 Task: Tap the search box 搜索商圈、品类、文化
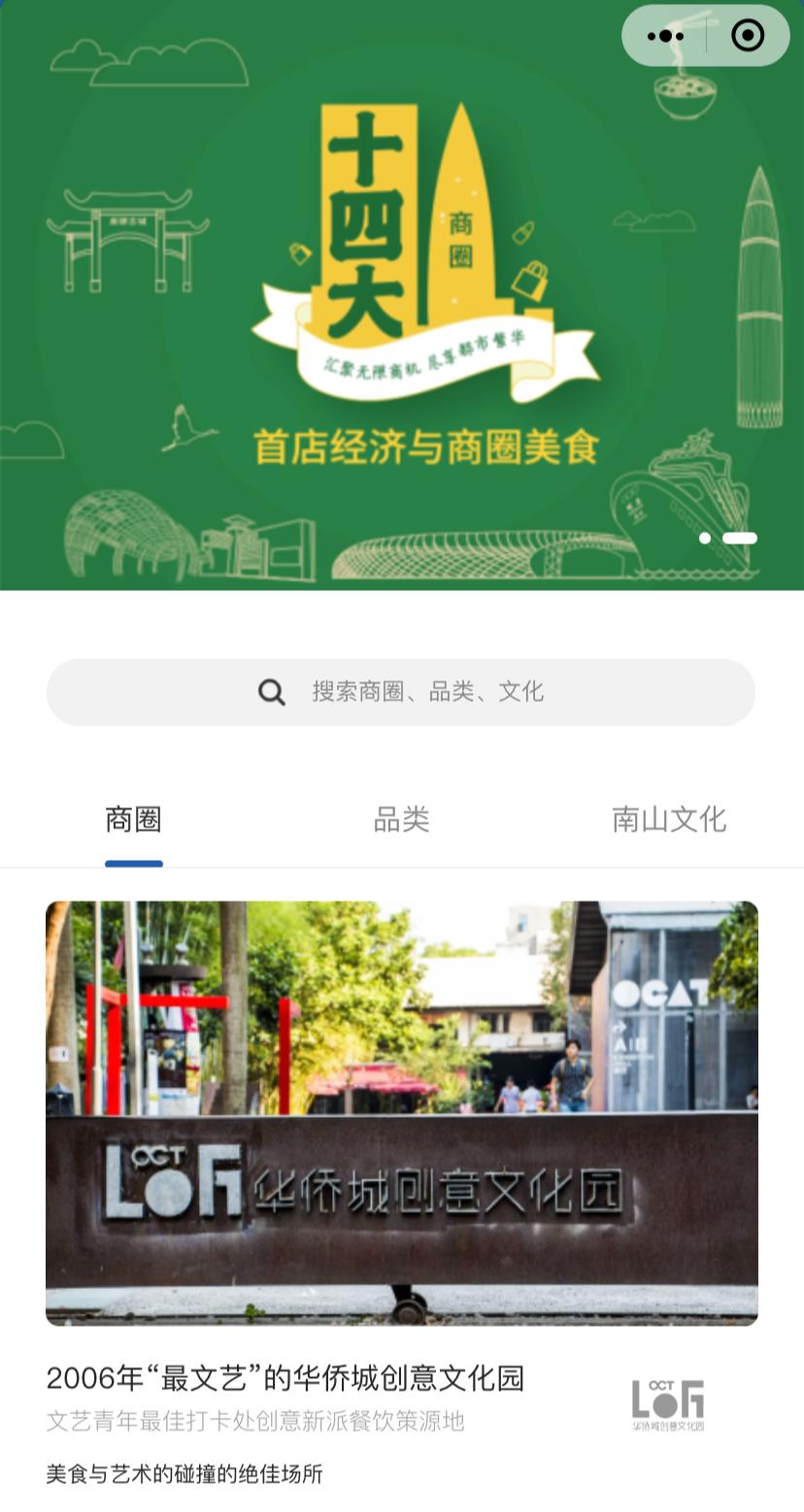point(401,692)
